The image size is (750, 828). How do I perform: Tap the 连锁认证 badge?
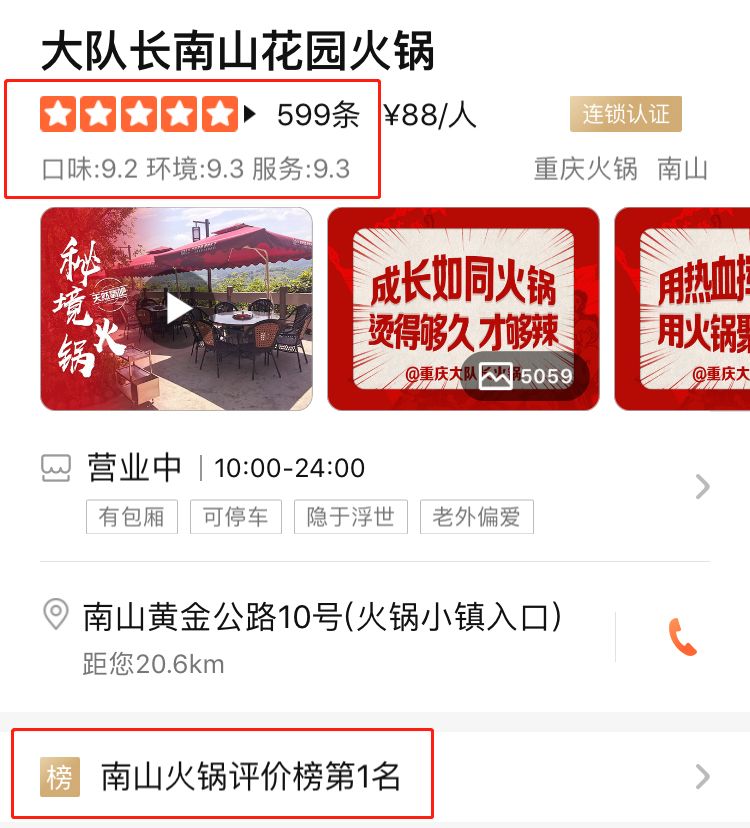[x=625, y=114]
